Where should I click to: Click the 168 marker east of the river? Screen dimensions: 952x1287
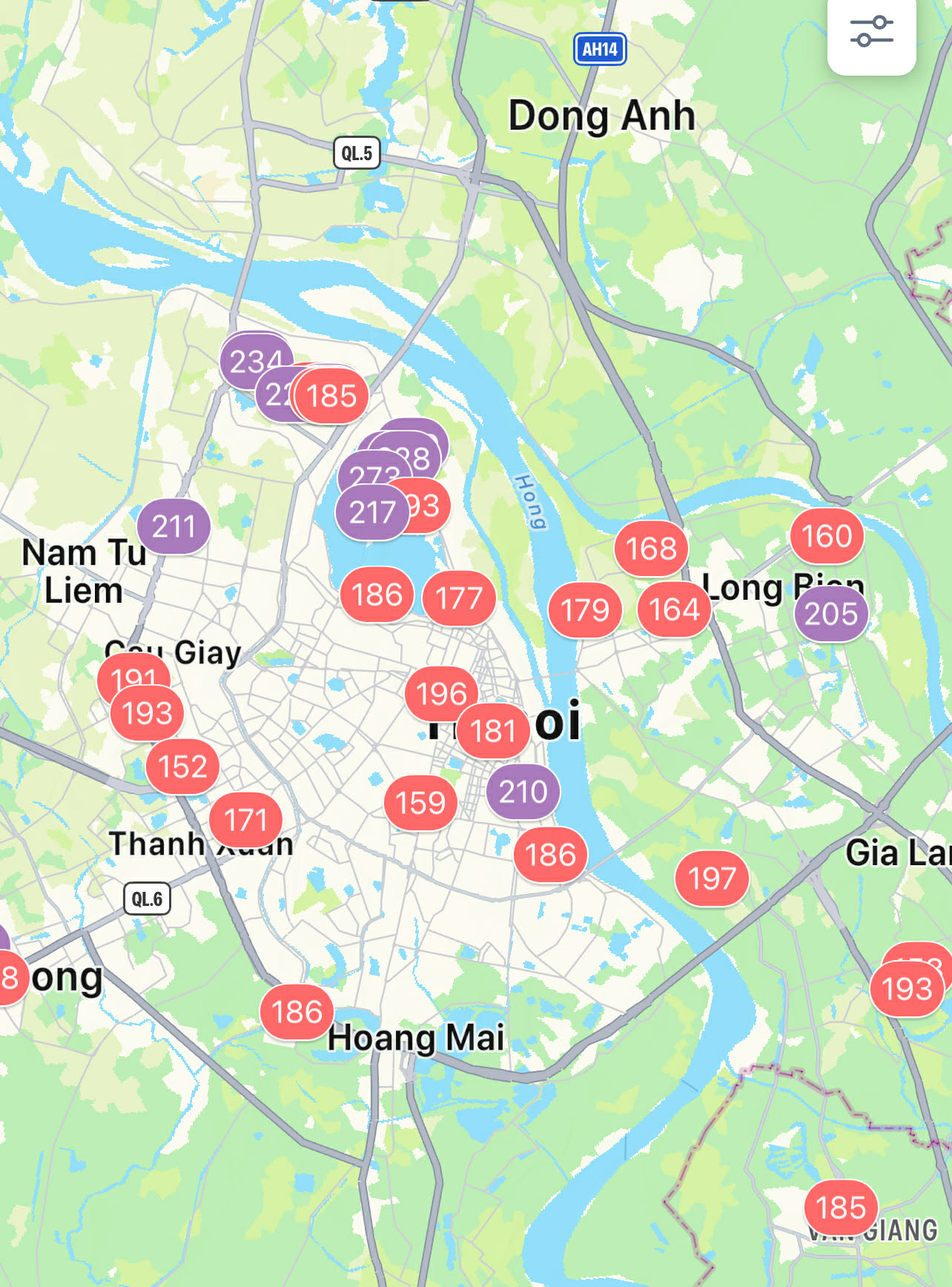(x=651, y=549)
